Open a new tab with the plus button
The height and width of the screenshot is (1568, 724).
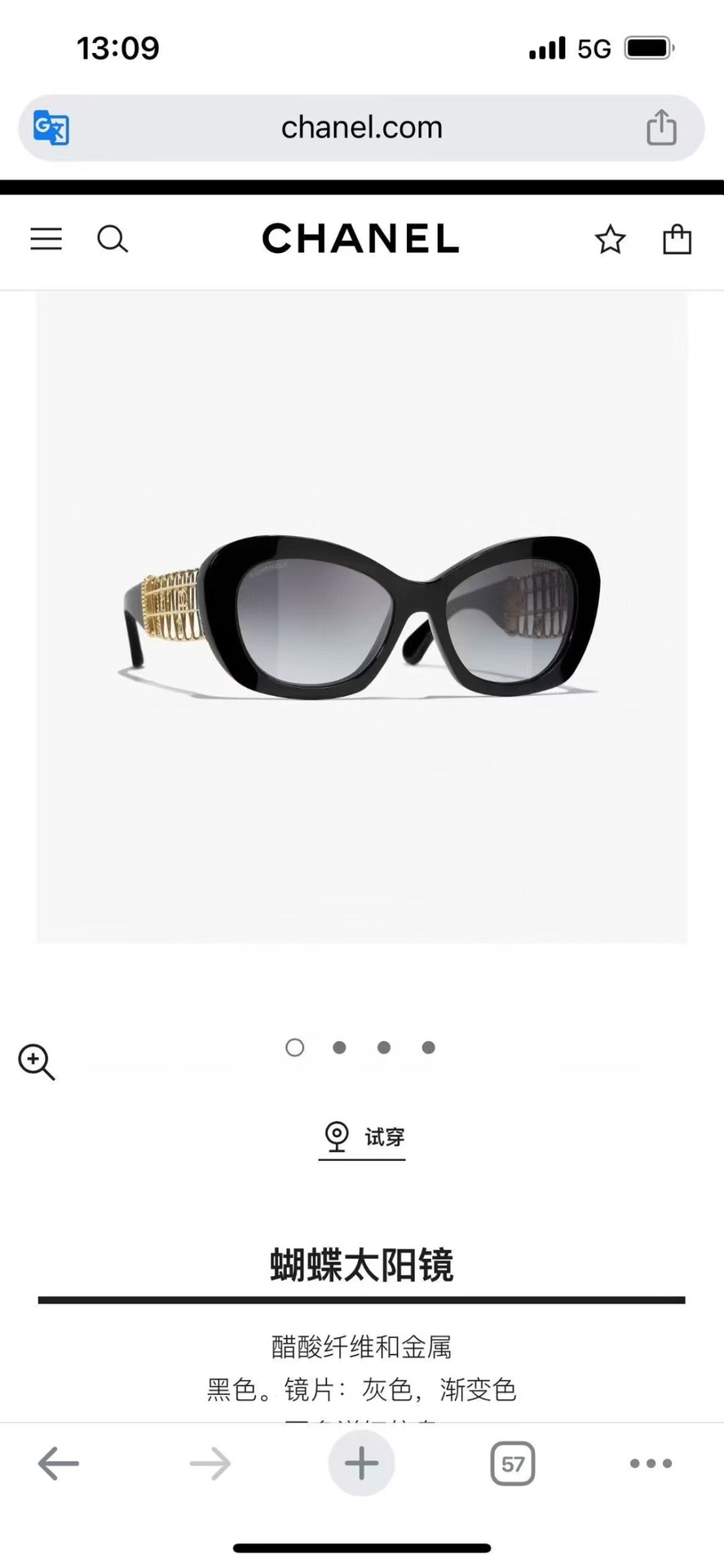tap(361, 1464)
